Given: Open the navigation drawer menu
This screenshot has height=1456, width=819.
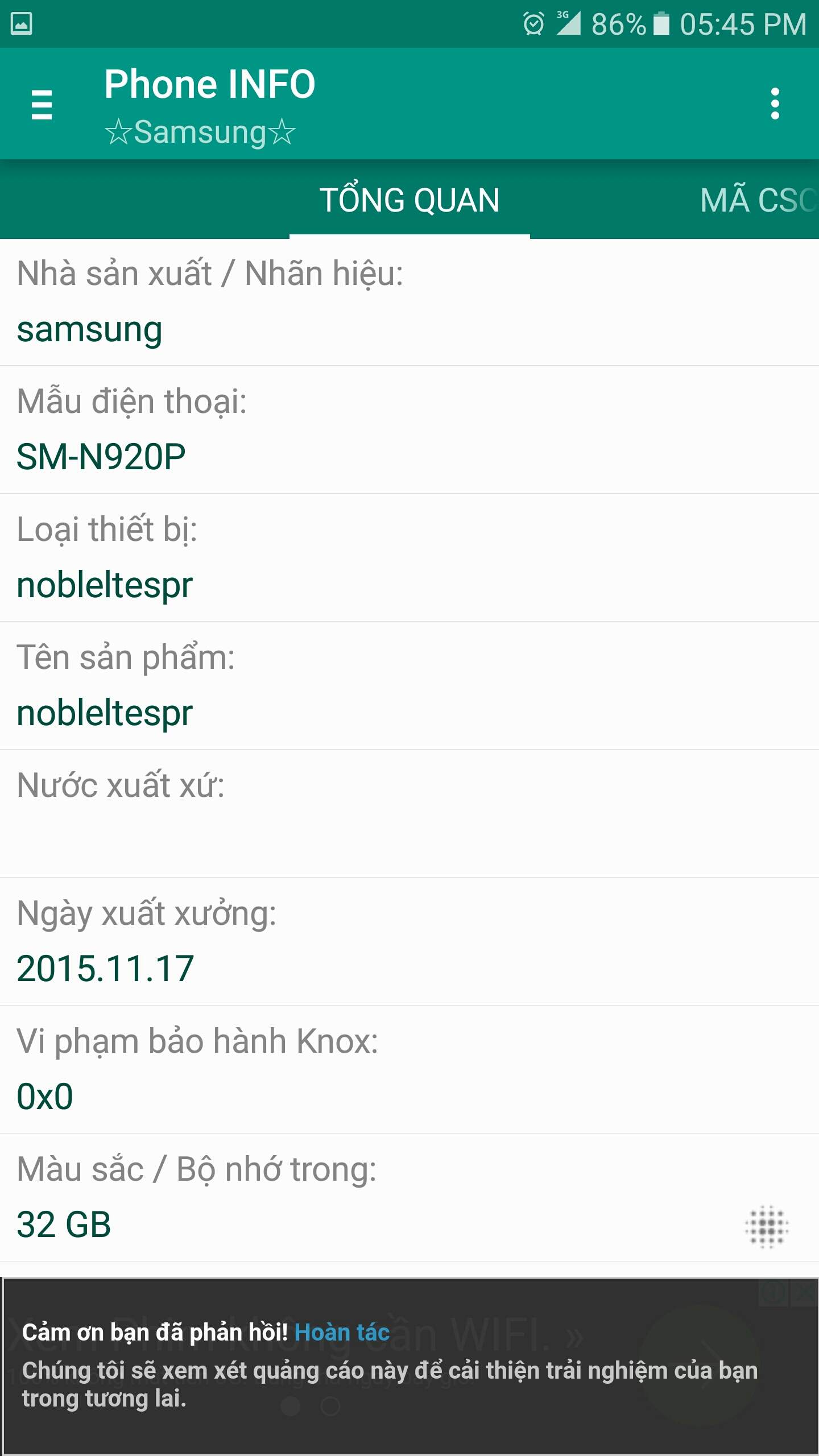Looking at the screenshot, I should [42, 104].
